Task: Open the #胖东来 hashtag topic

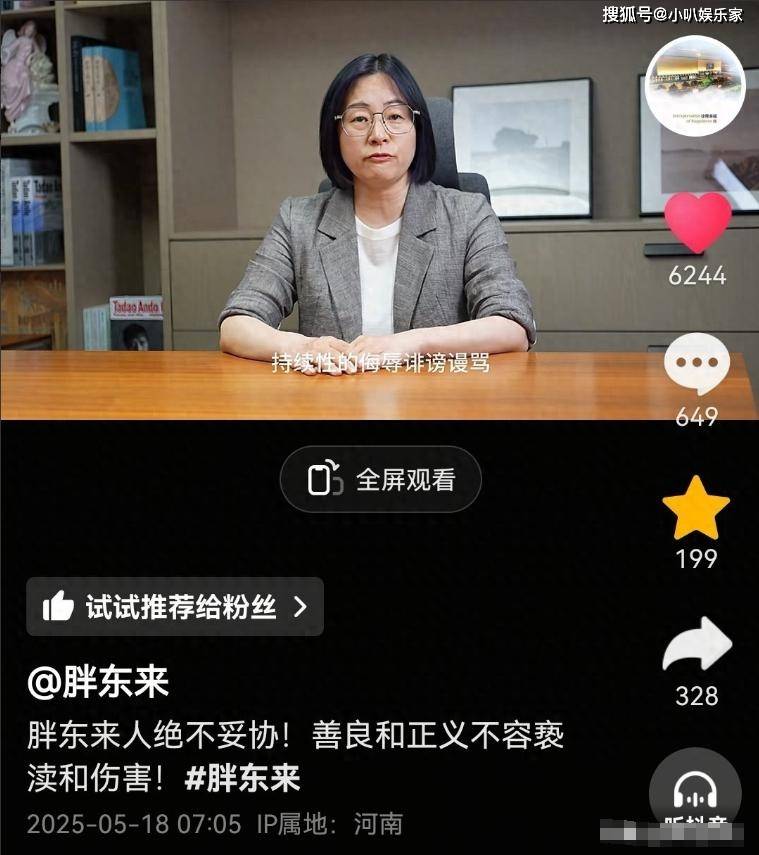Action: [x=243, y=778]
